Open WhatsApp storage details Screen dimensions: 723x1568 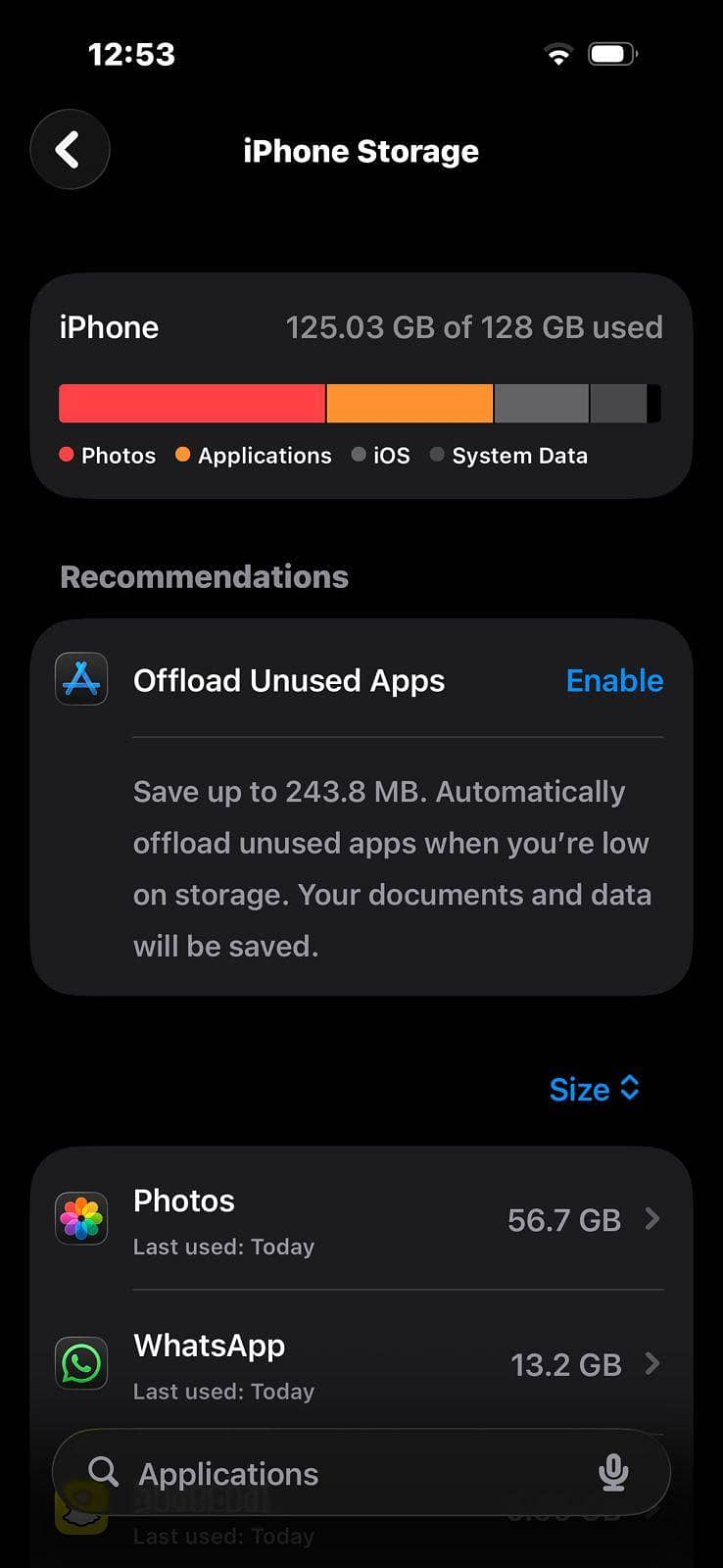coord(361,1363)
